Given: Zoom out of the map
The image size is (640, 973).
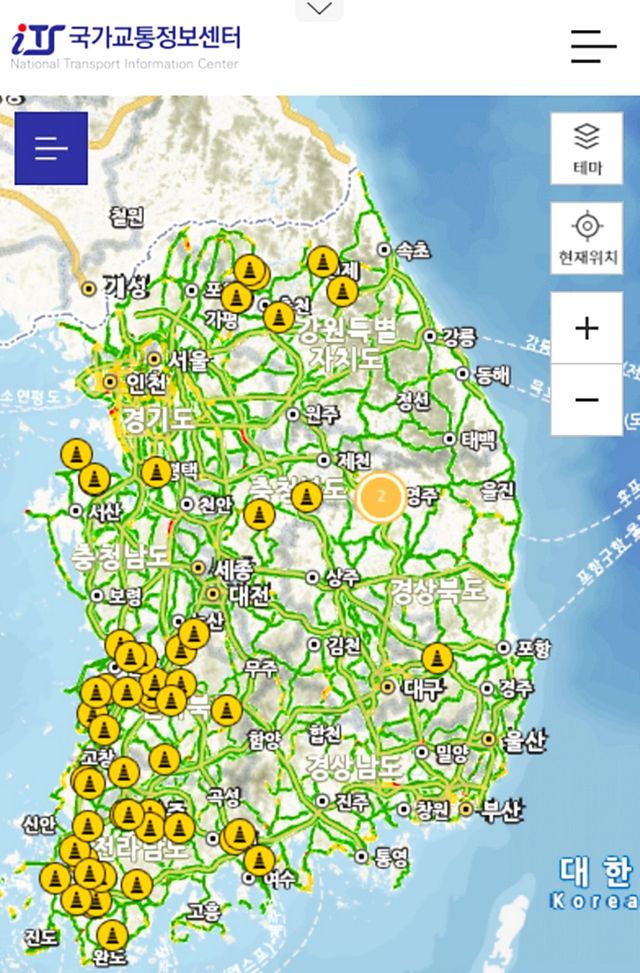Looking at the screenshot, I should (586, 400).
